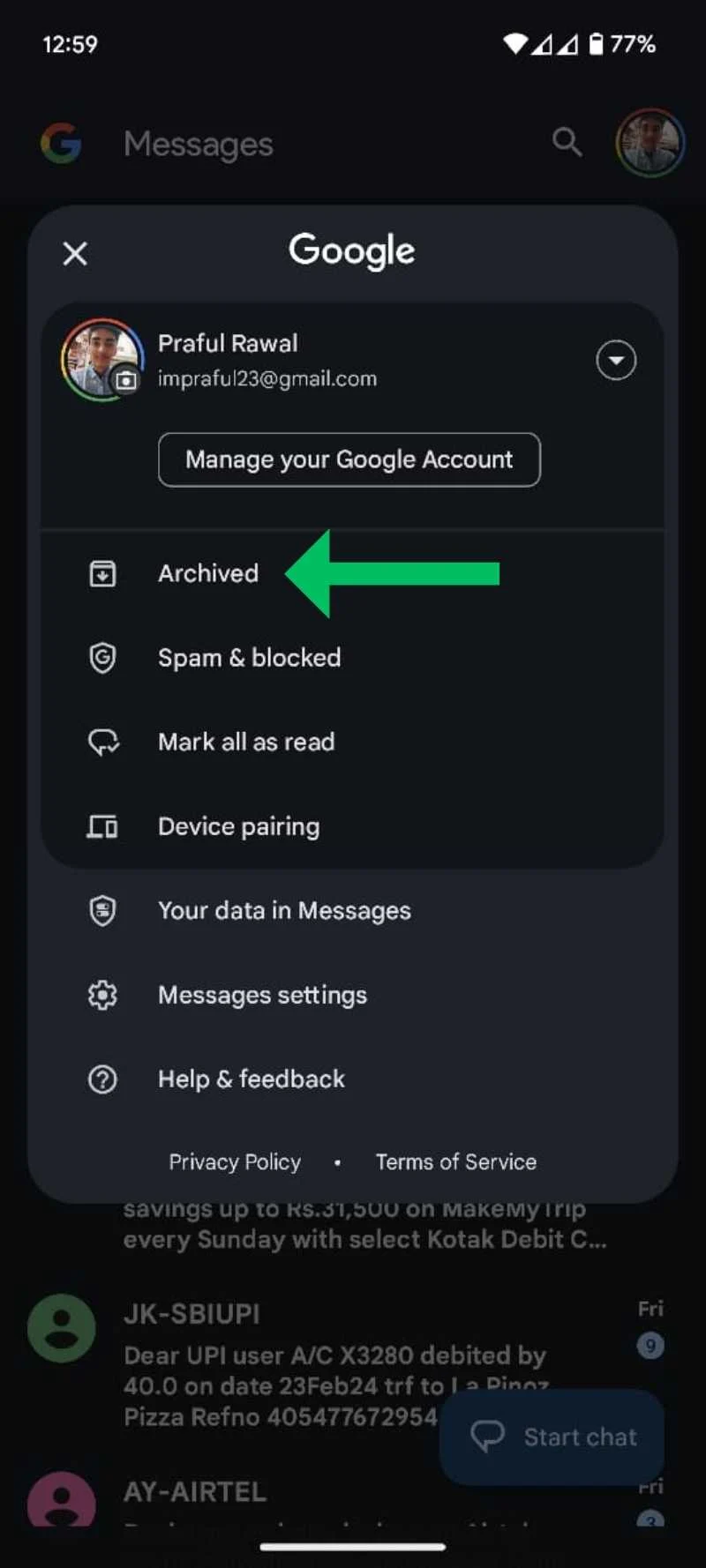
Task: Go to Messages settings
Action: (x=262, y=995)
